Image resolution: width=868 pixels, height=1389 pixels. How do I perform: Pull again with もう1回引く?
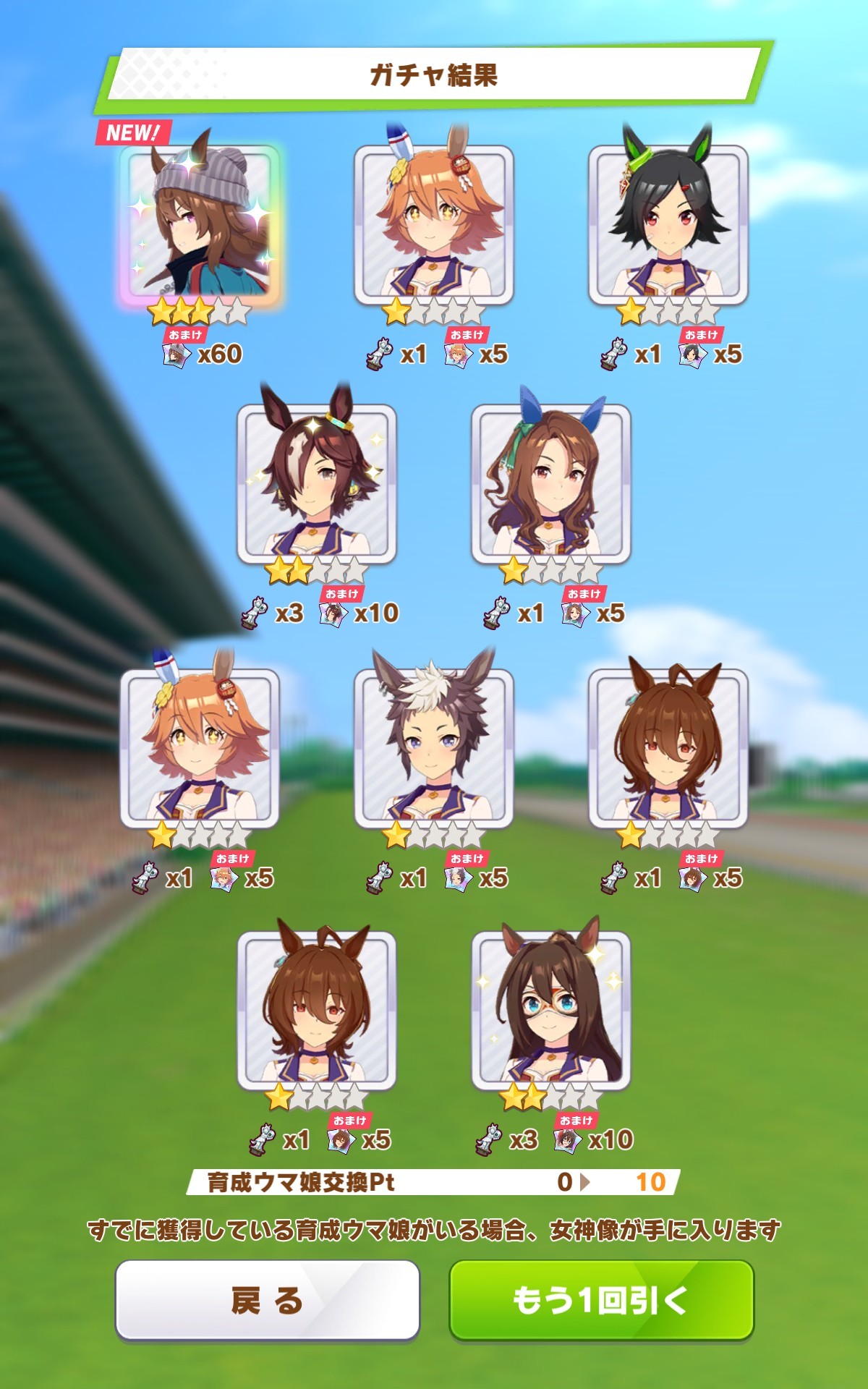[601, 1300]
